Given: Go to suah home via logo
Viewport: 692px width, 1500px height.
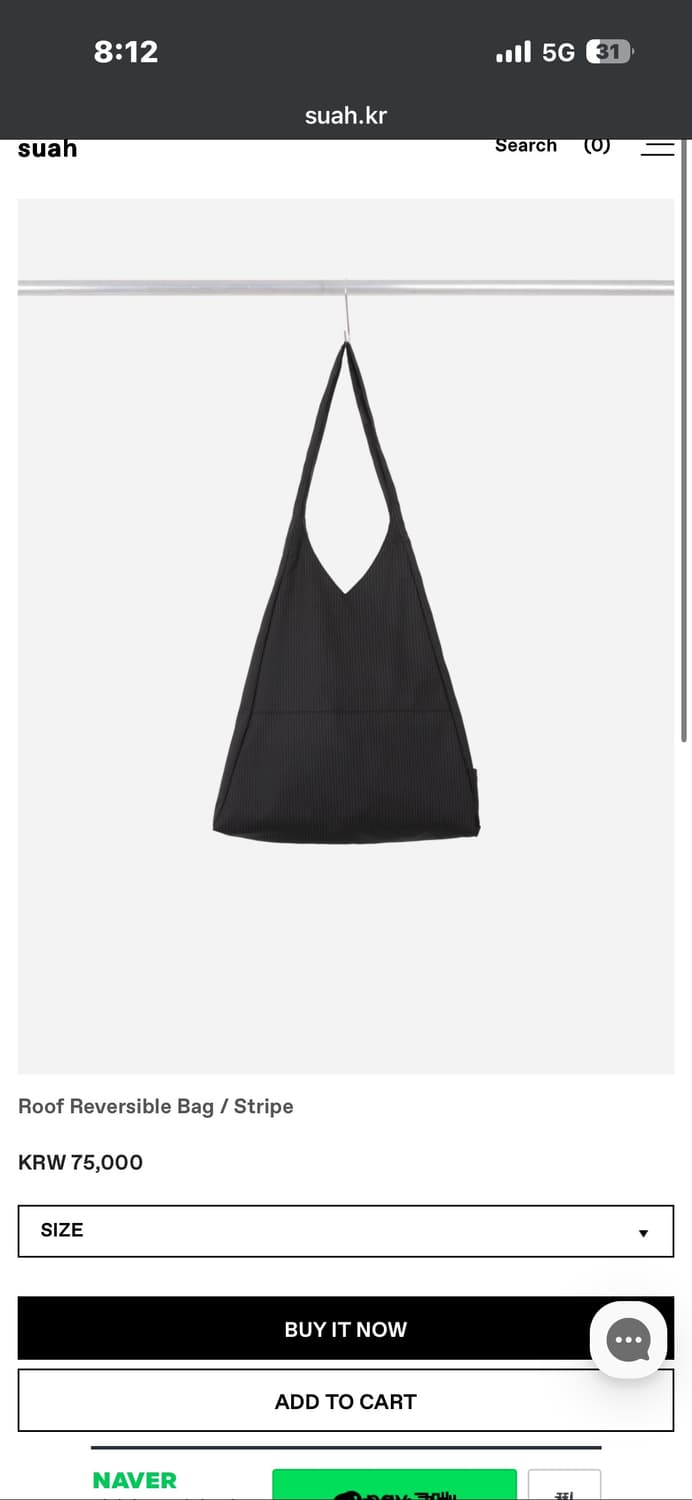Looking at the screenshot, I should coord(47,149).
